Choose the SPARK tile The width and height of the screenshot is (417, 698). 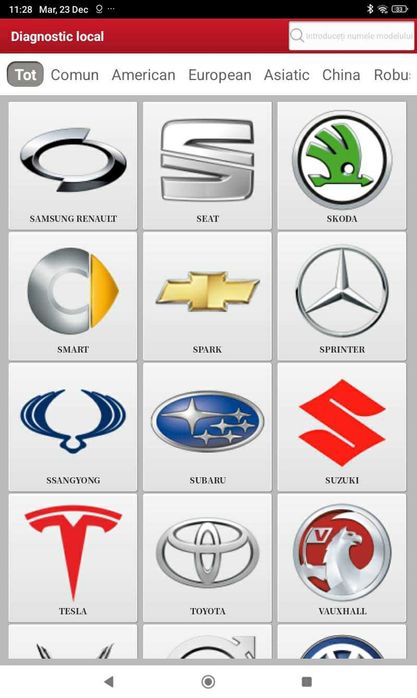point(207,296)
